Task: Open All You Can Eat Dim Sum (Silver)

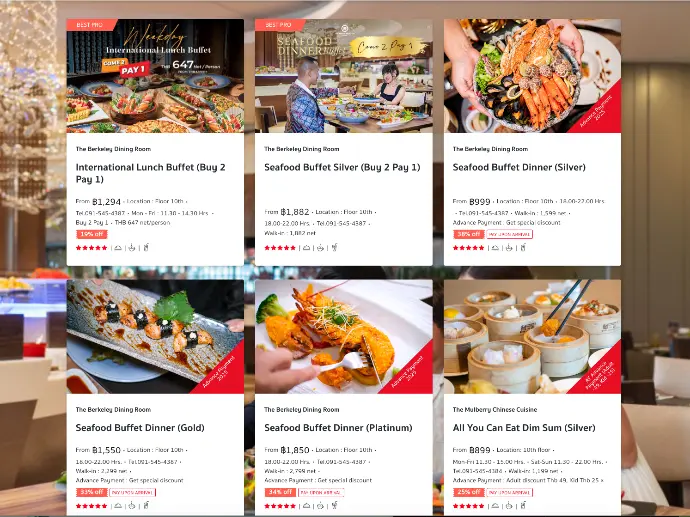Action: pyautogui.click(x=523, y=428)
